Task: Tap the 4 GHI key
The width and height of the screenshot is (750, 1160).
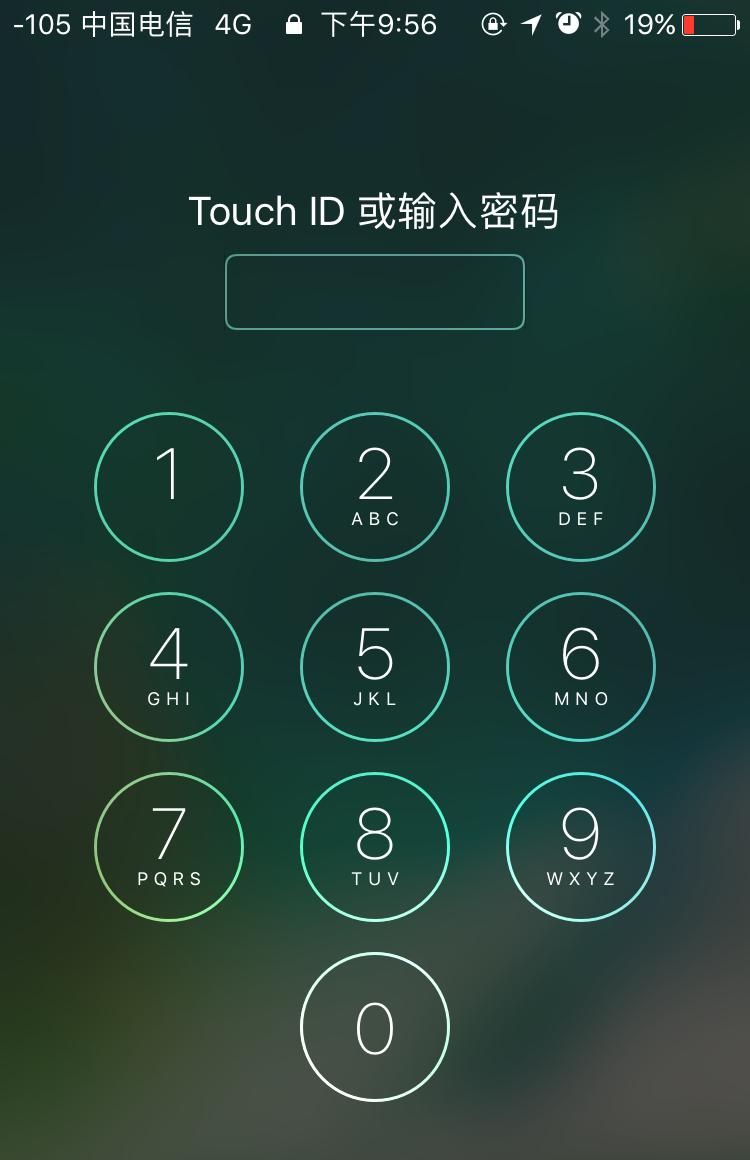Action: pos(169,667)
